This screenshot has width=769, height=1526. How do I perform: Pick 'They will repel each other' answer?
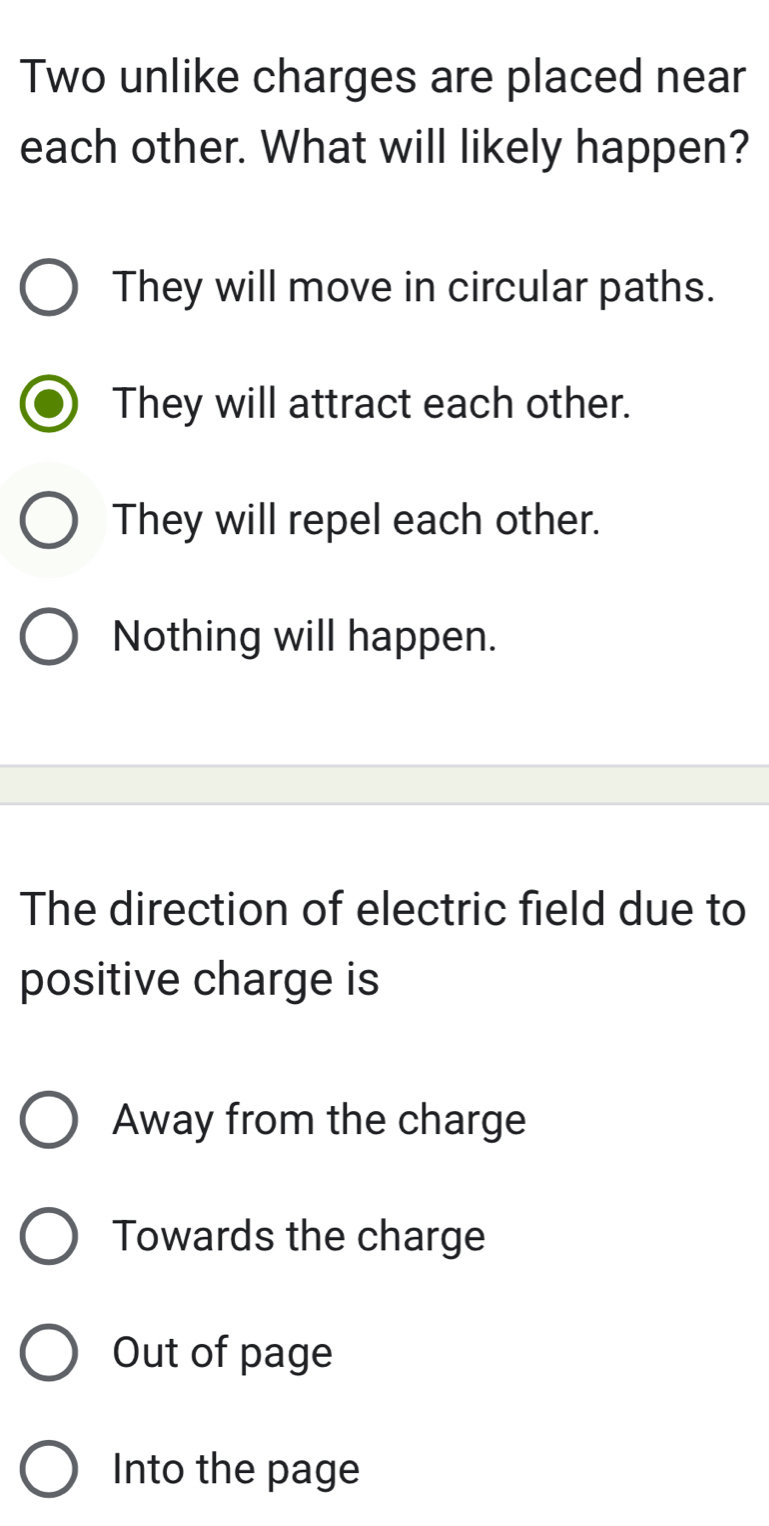pyautogui.click(x=48, y=520)
